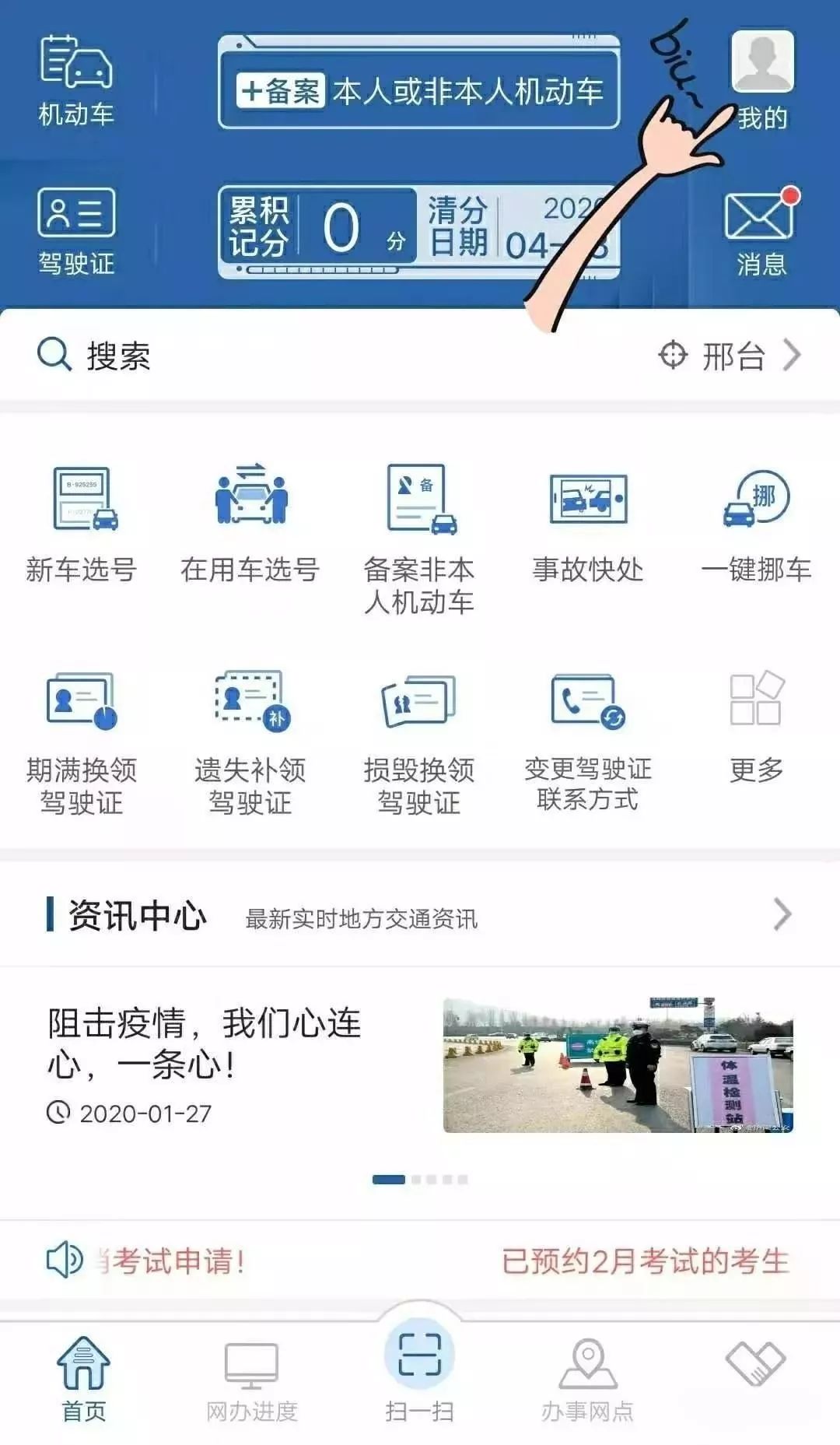Tap +备案 to register a vehicle

(x=281, y=92)
